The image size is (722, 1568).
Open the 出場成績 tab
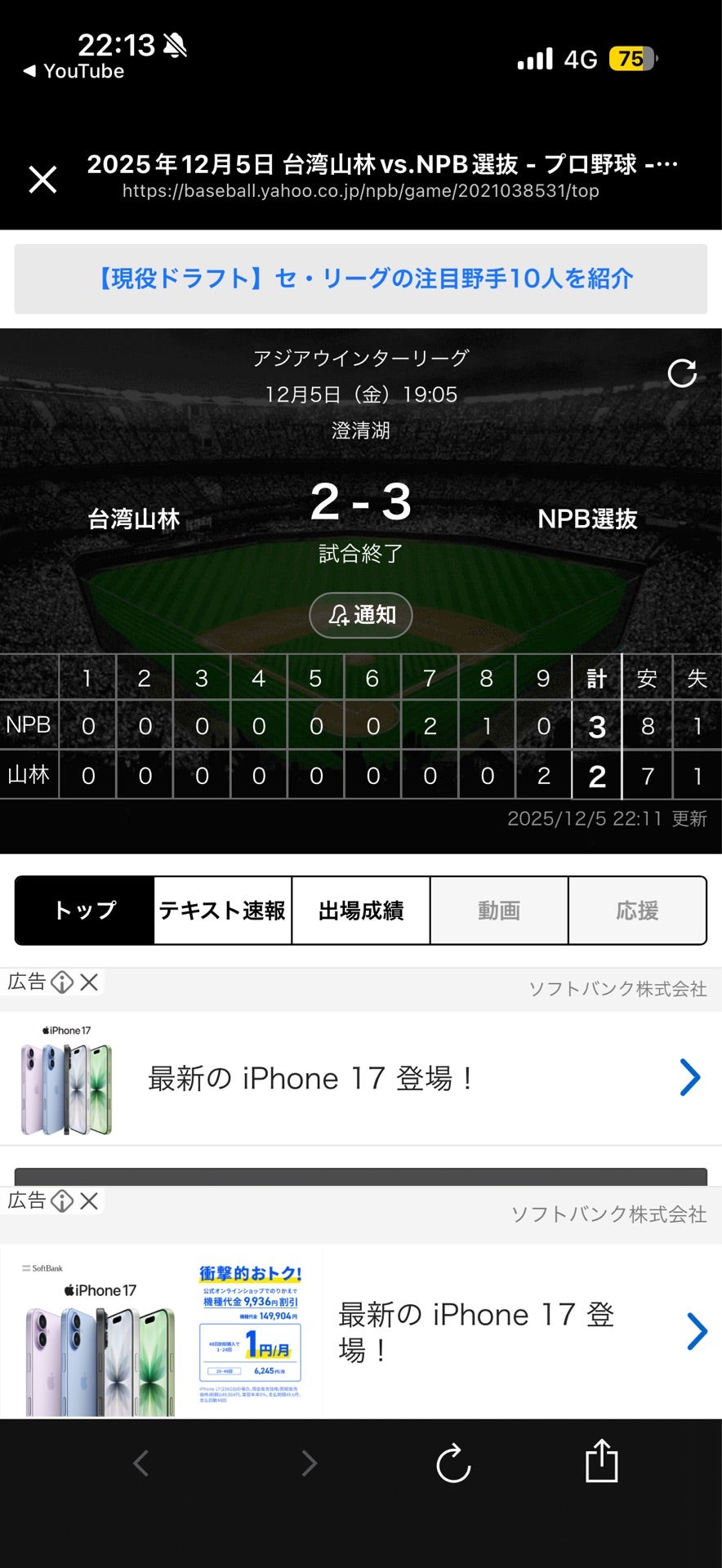(360, 911)
